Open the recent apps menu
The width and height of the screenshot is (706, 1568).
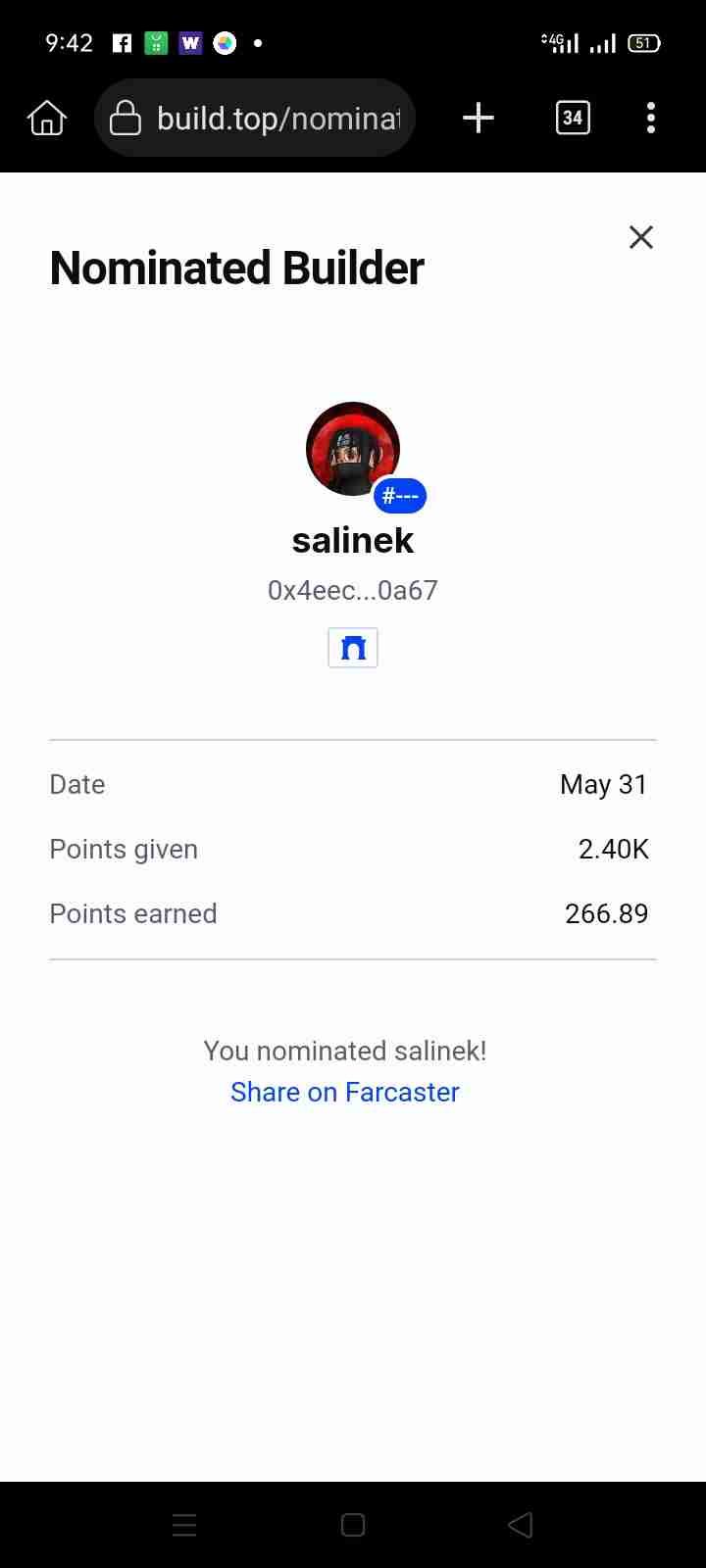tap(184, 1525)
